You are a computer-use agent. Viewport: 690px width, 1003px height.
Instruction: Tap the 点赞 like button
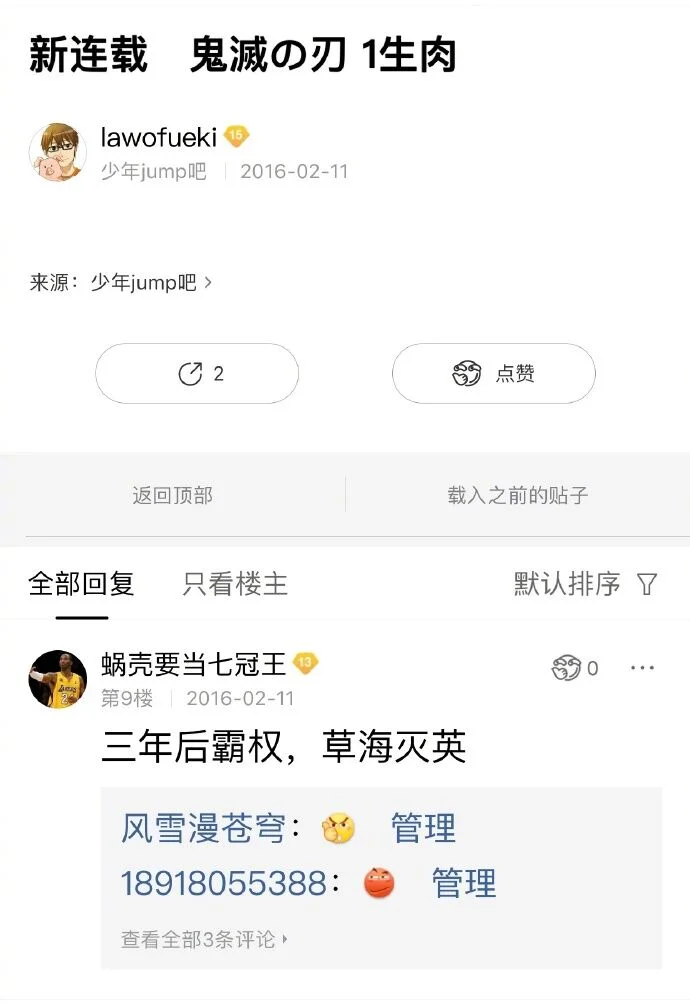pos(493,374)
